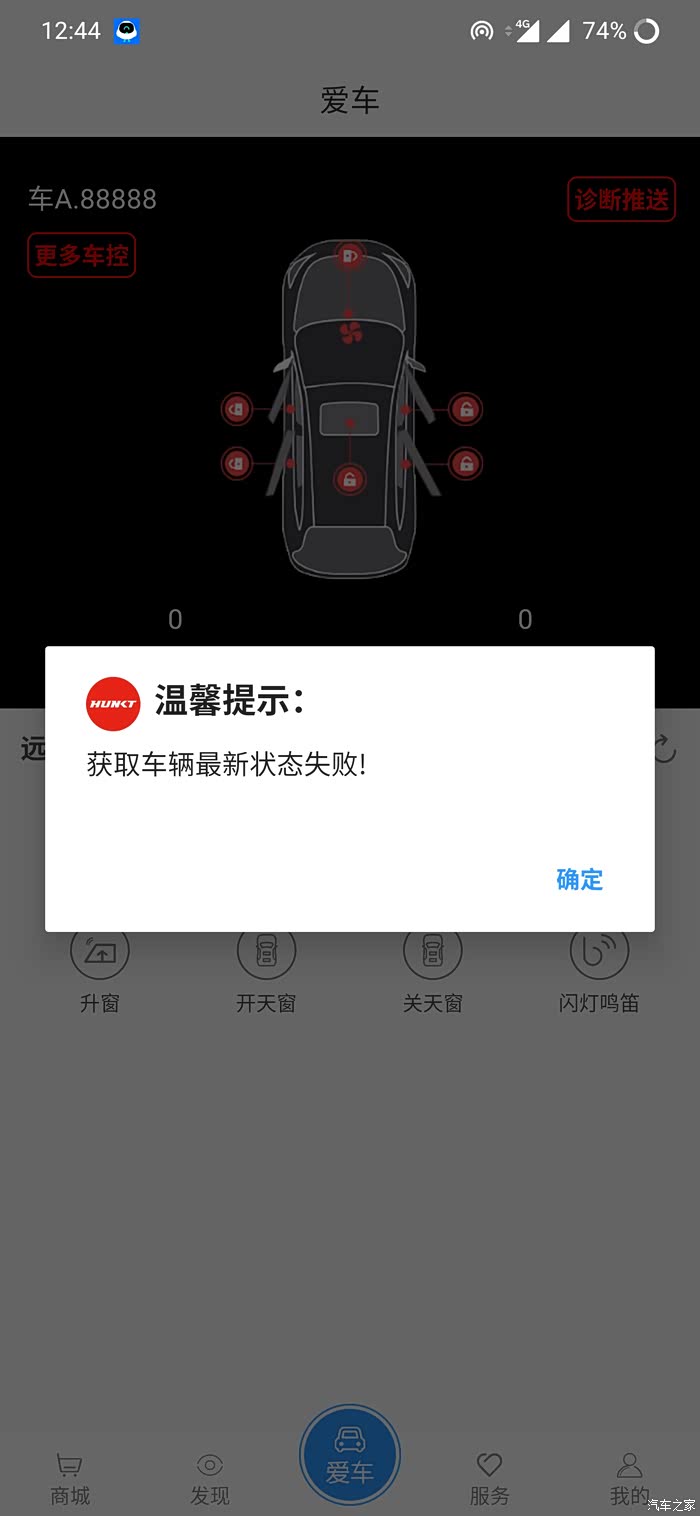This screenshot has height=1516, width=700.
Task: Open 更多车控 for more car controls
Action: point(81,256)
